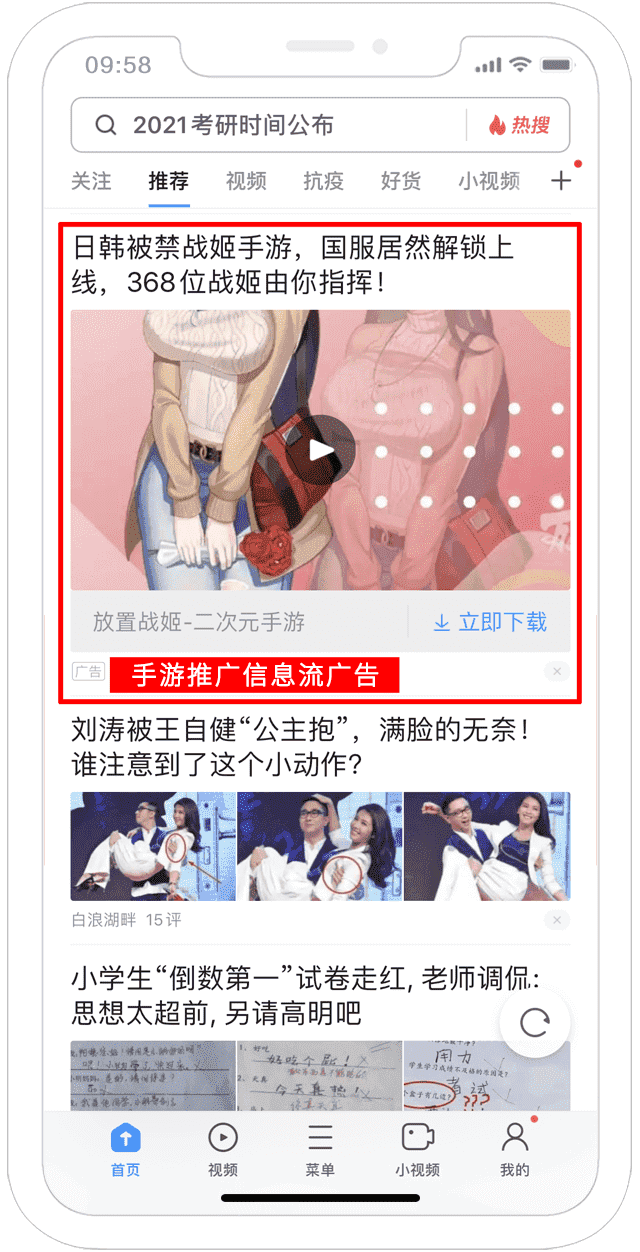The width and height of the screenshot is (640, 1252).
Task: Dismiss the 战姬手游 ad
Action: [557, 671]
